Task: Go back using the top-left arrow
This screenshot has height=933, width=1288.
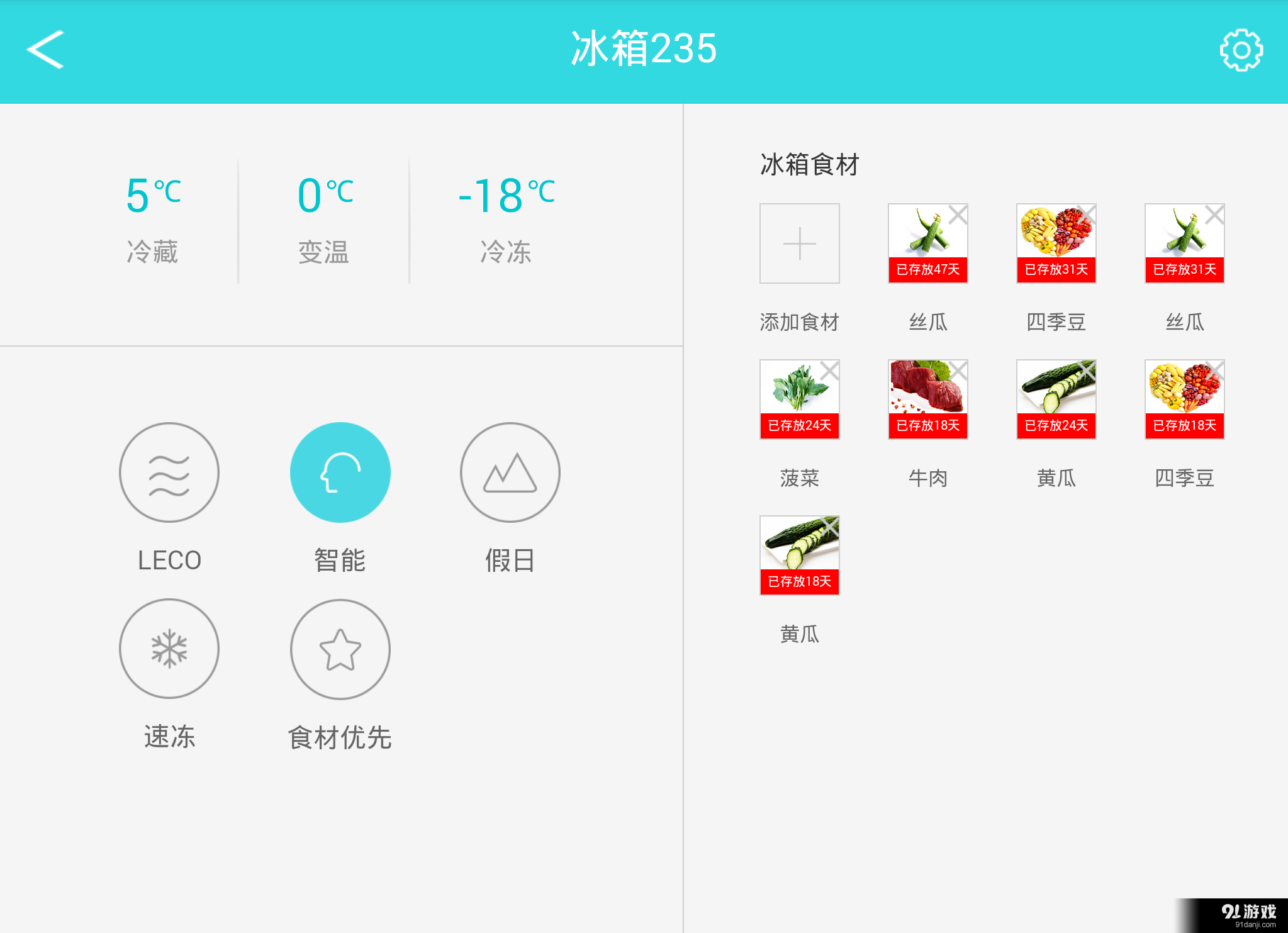Action: pyautogui.click(x=45, y=49)
